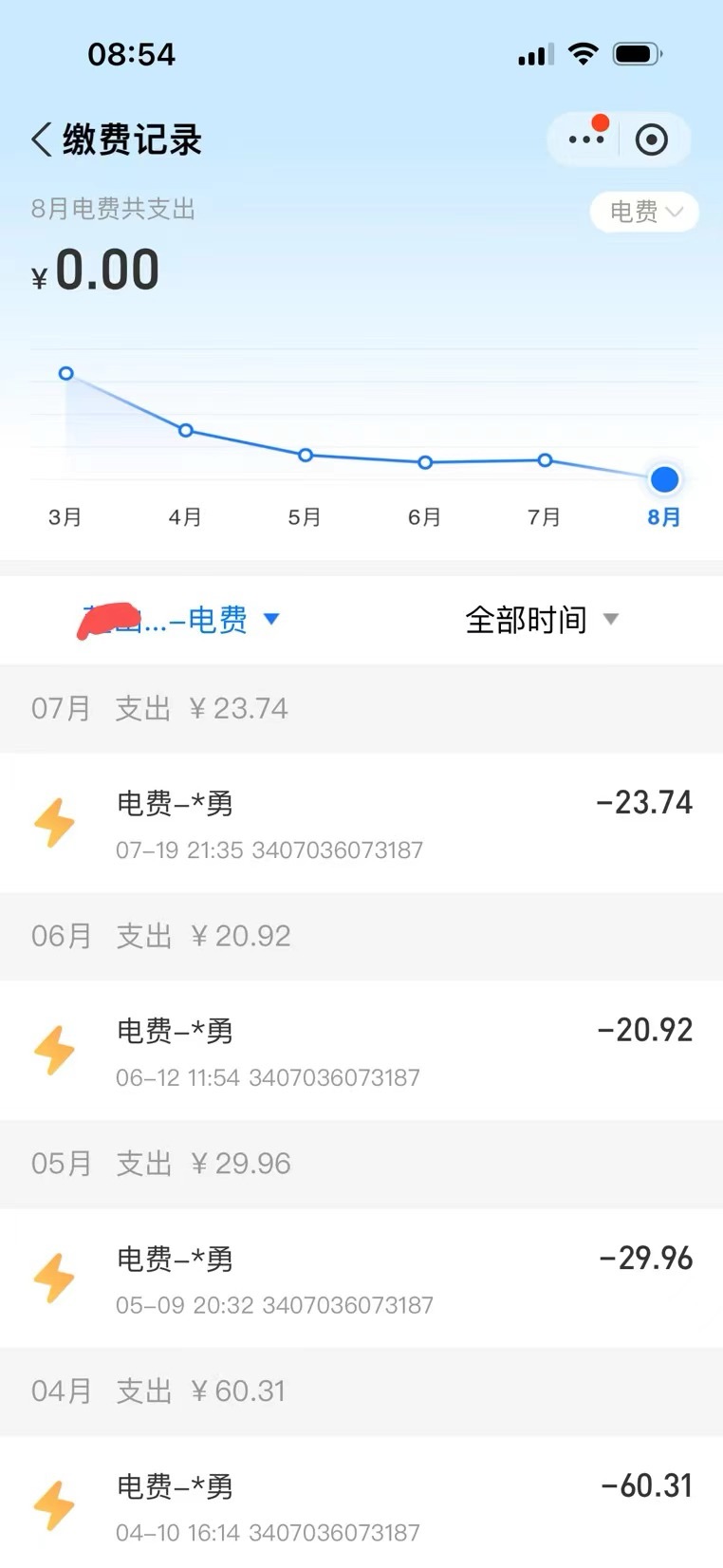Go back from 缴费记录 page
Viewport: 723px width, 1568px height.
click(41, 140)
